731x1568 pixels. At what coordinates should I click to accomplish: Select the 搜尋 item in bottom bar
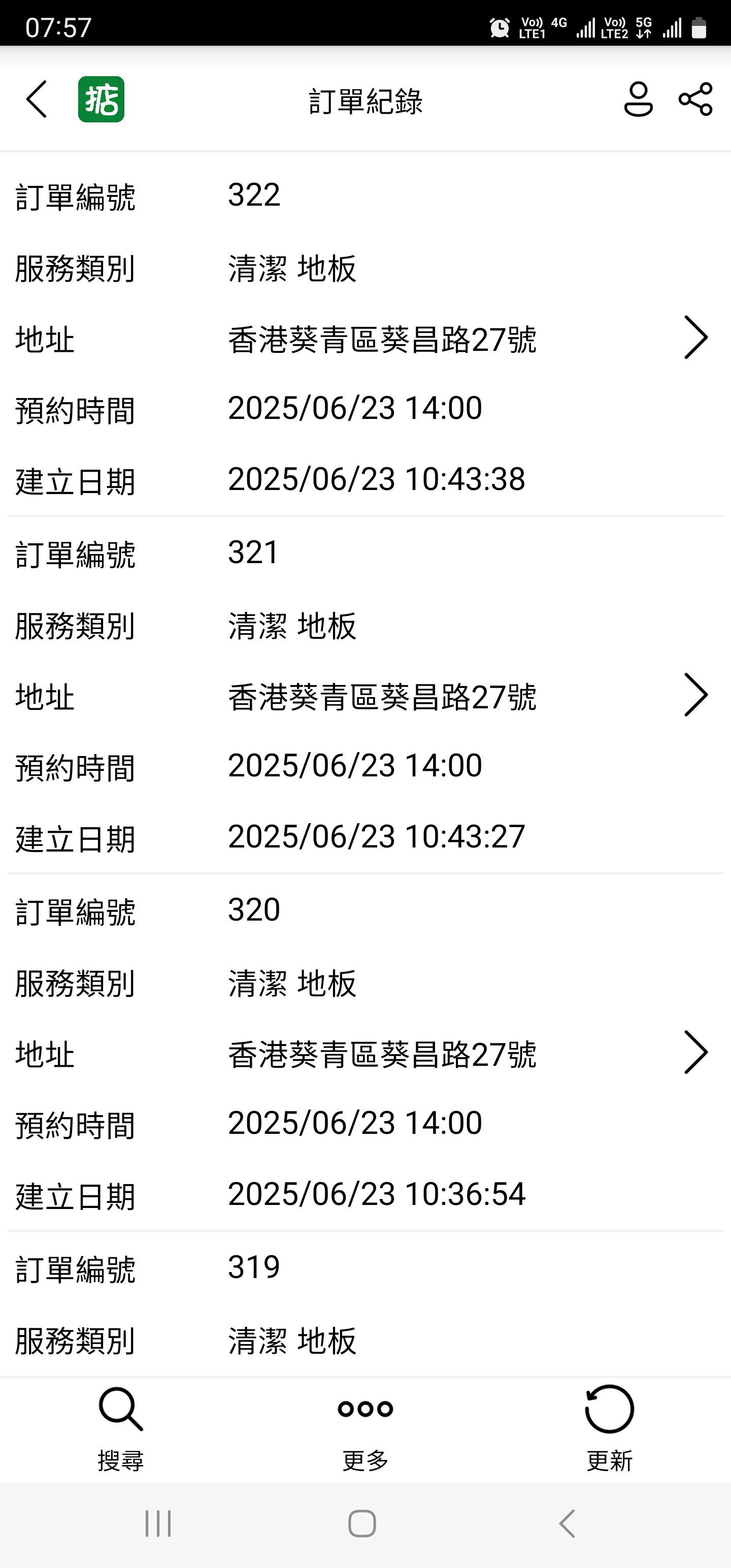click(x=120, y=1460)
